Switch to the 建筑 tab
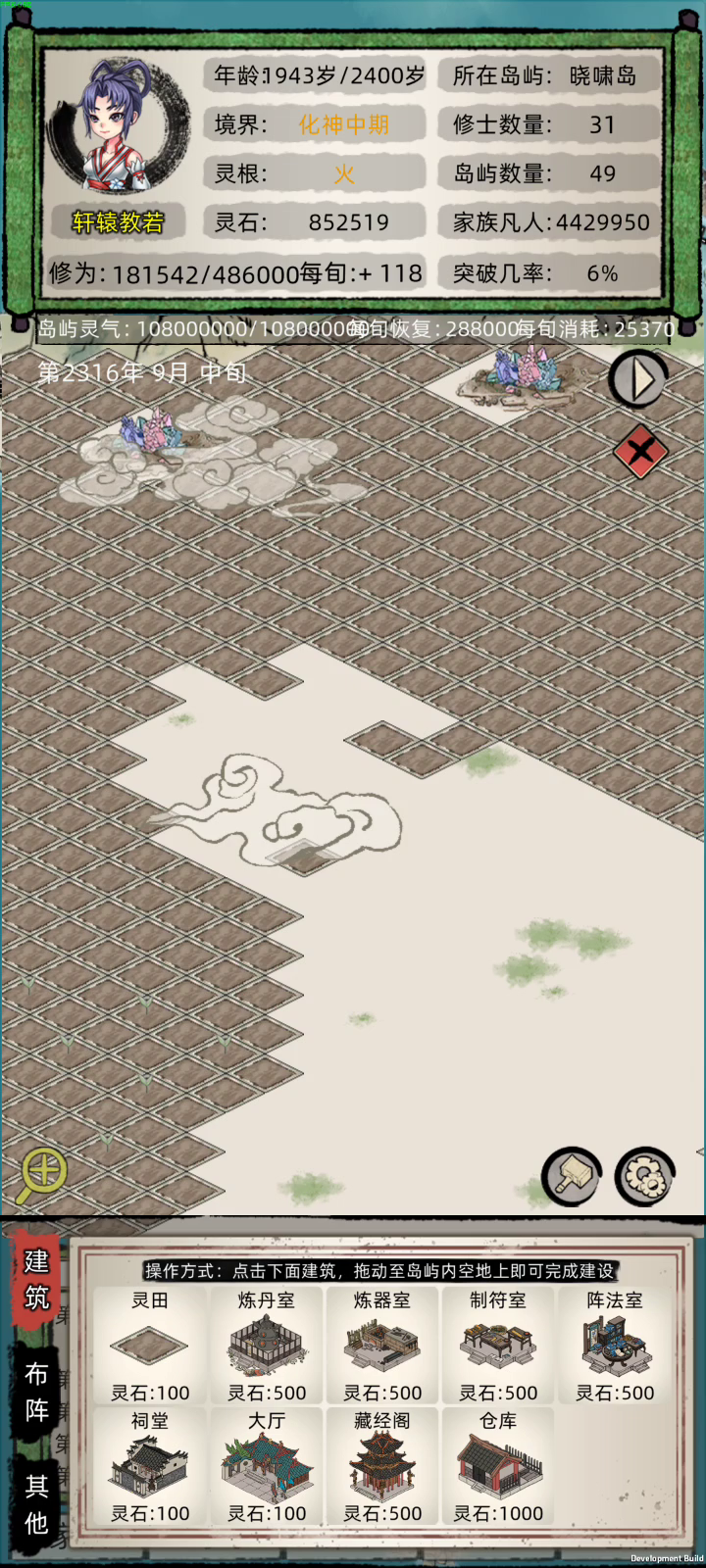Image resolution: width=706 pixels, height=1568 pixels. pyautogui.click(x=37, y=1281)
